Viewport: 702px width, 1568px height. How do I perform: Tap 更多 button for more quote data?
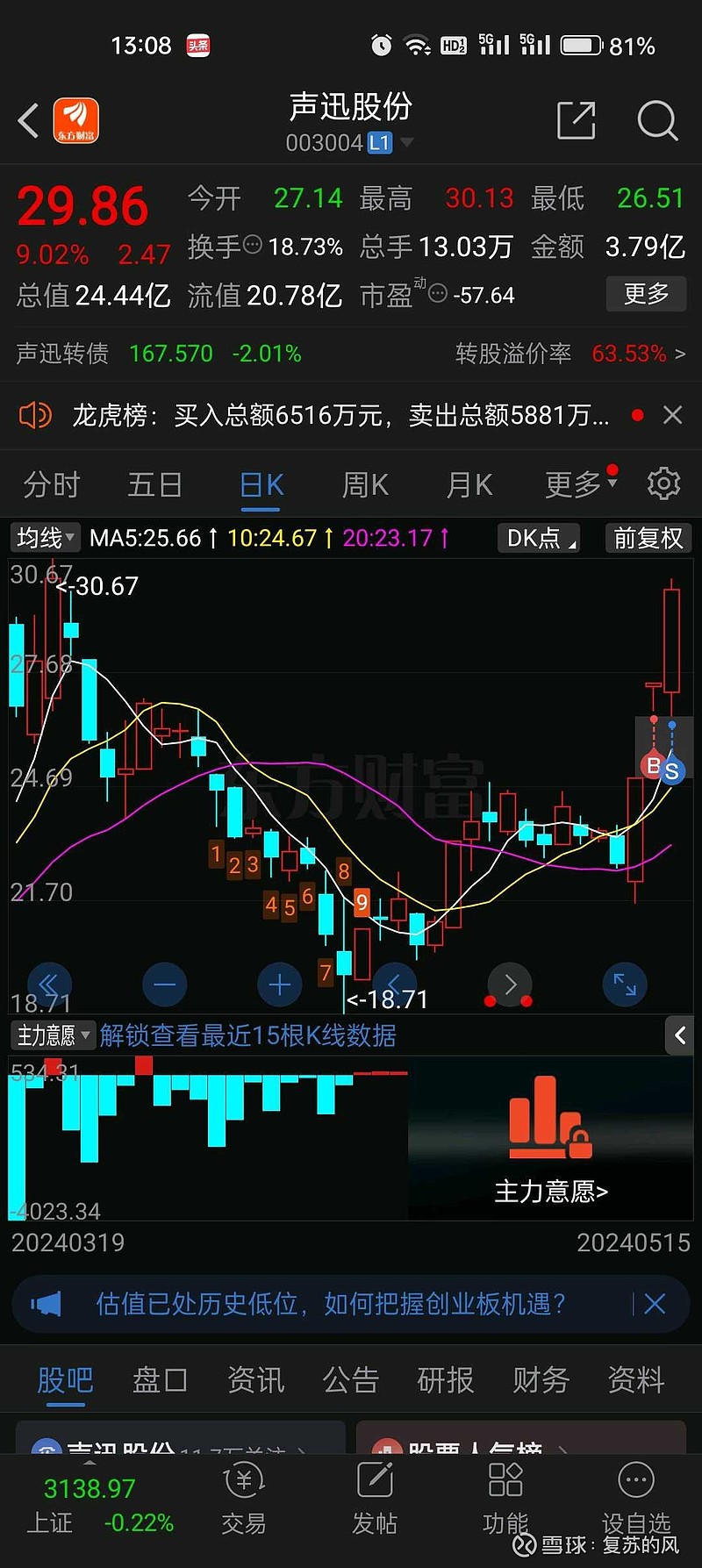pos(646,294)
